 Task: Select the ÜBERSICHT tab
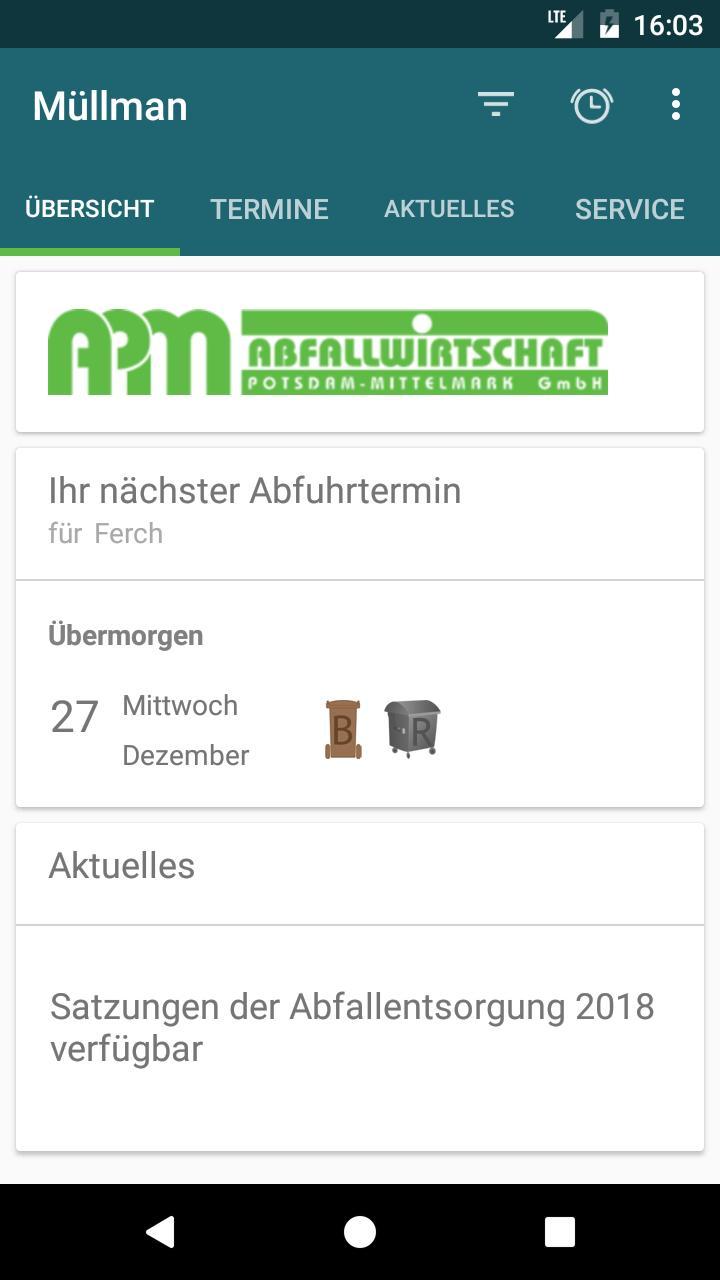[x=89, y=209]
